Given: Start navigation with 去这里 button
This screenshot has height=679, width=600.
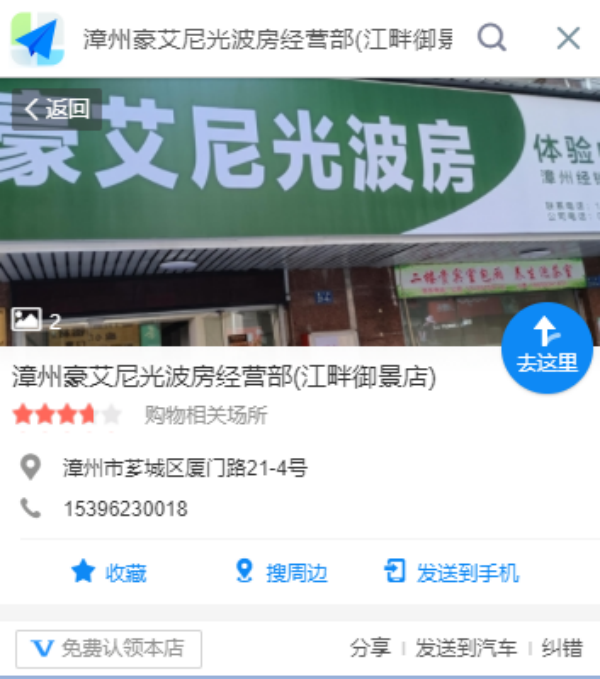Looking at the screenshot, I should click(547, 348).
